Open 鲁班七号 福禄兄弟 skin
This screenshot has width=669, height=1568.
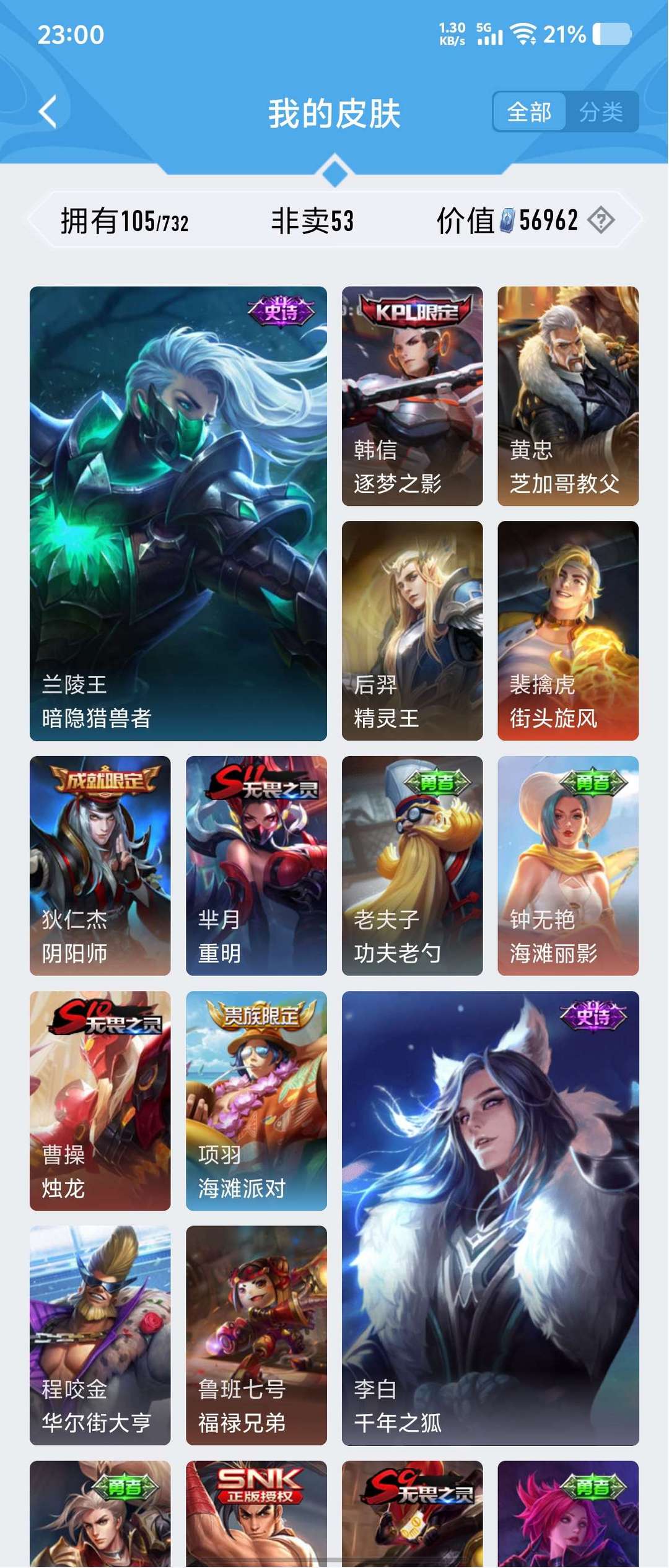[256, 1335]
